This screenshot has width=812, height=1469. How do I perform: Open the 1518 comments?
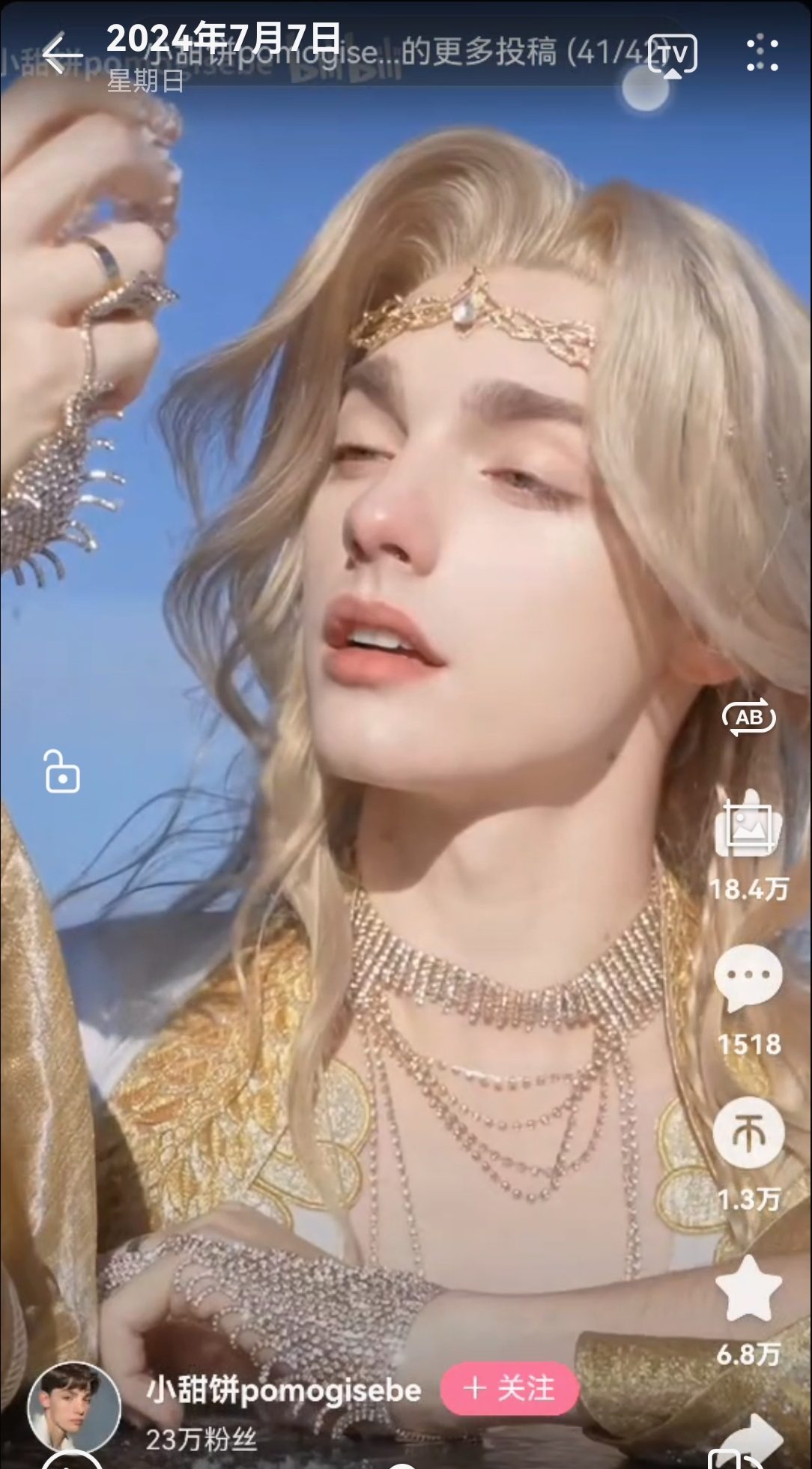click(x=748, y=978)
